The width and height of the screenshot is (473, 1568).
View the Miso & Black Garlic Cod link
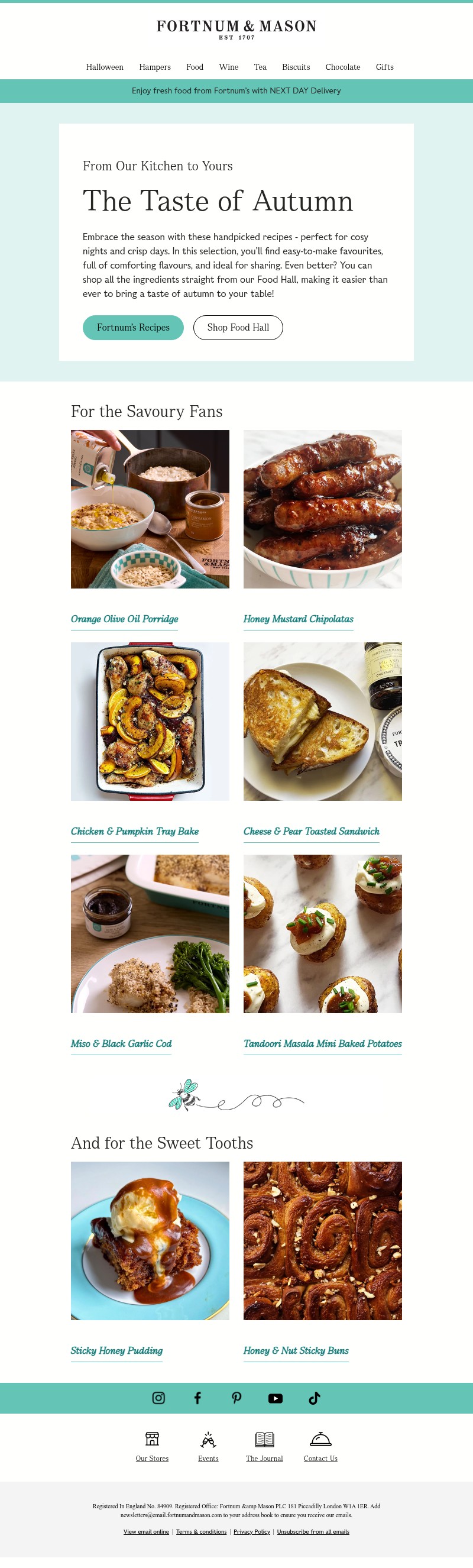tap(121, 1044)
